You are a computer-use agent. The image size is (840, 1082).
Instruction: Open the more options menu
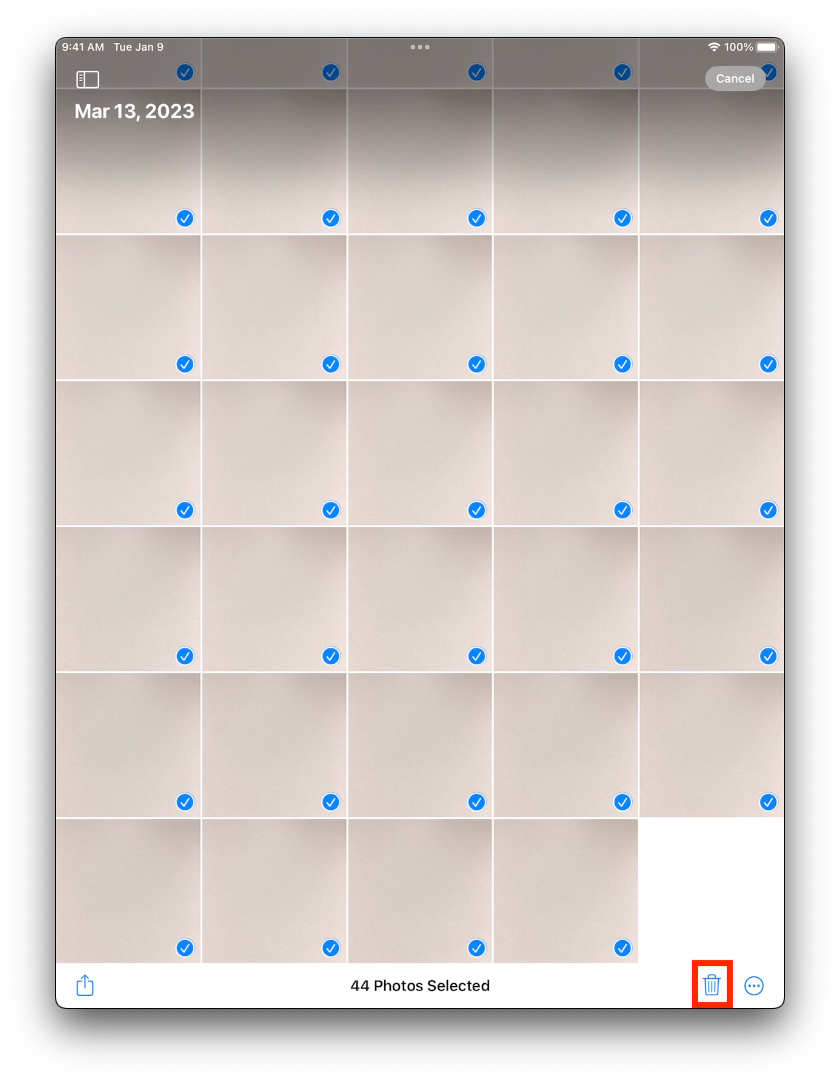point(754,986)
